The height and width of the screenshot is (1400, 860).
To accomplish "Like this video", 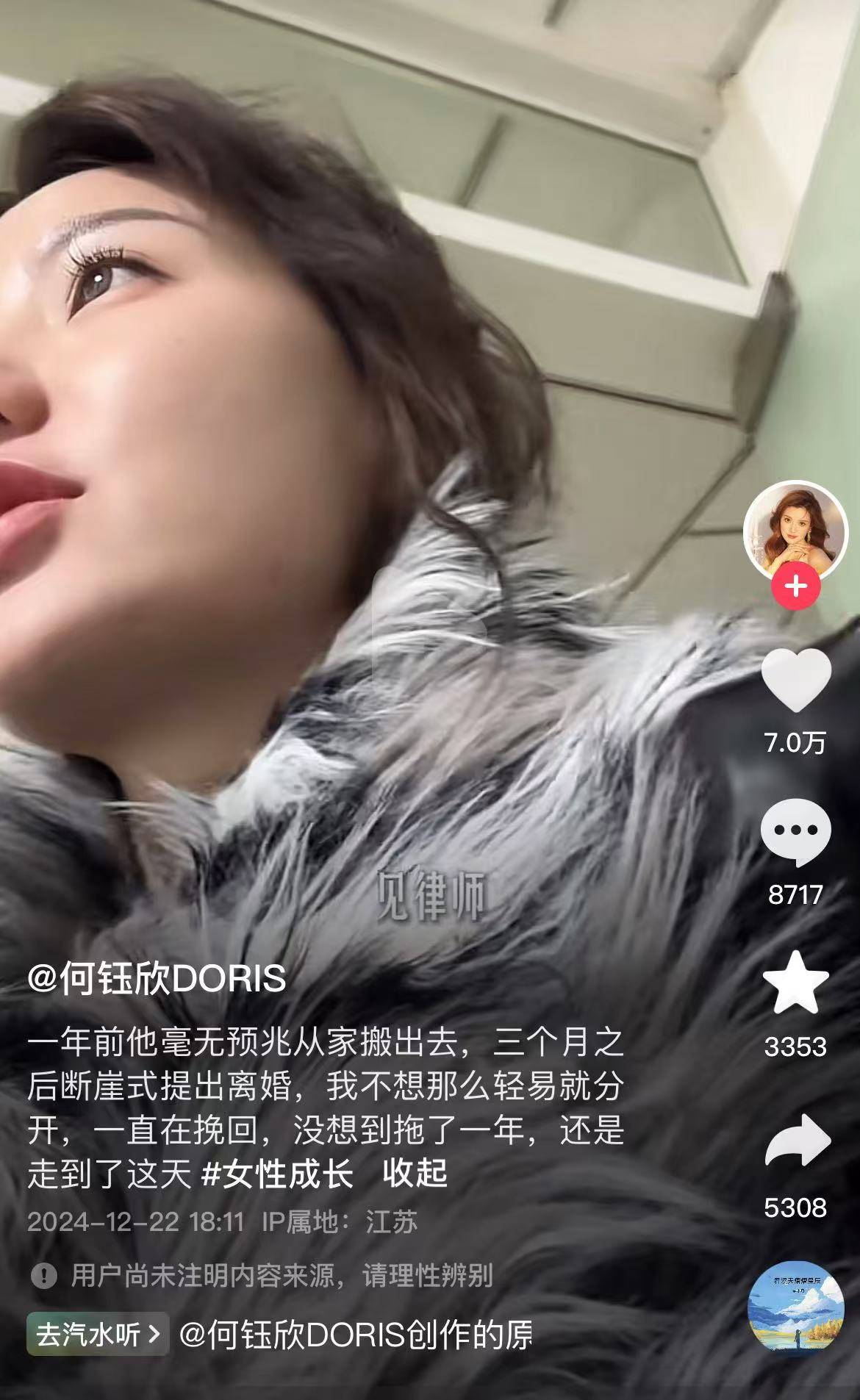I will 795,680.
